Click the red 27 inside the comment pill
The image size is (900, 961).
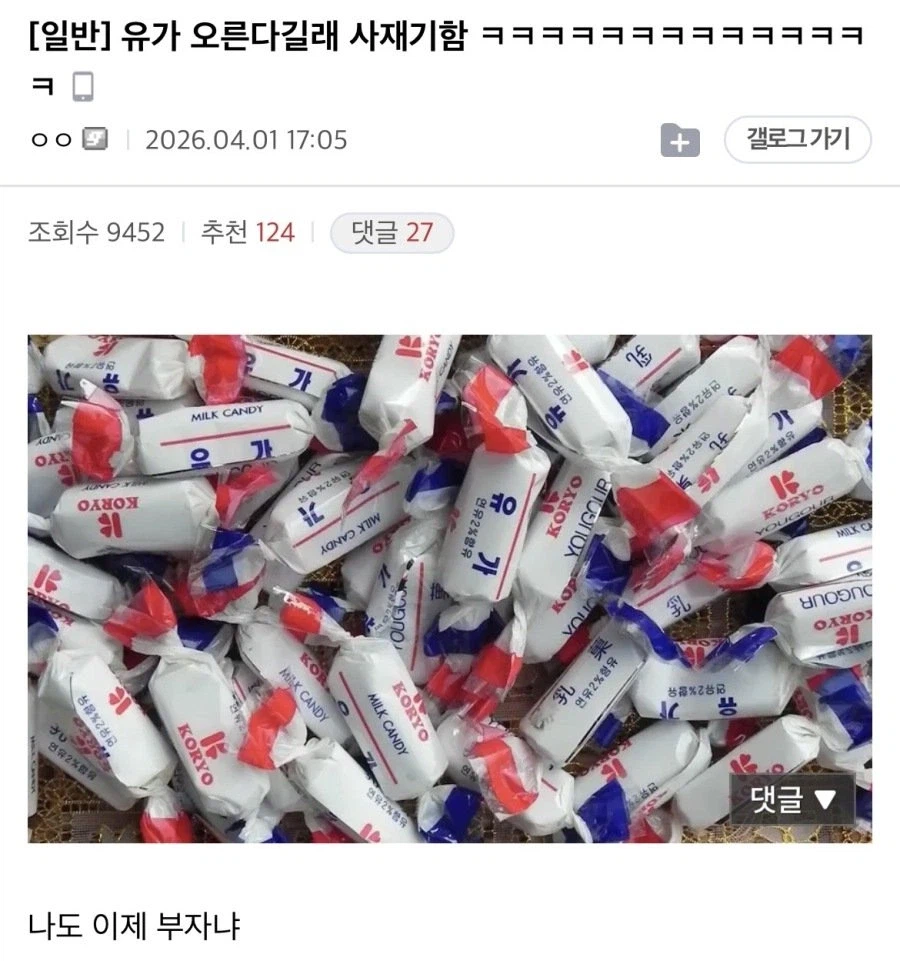tap(422, 232)
